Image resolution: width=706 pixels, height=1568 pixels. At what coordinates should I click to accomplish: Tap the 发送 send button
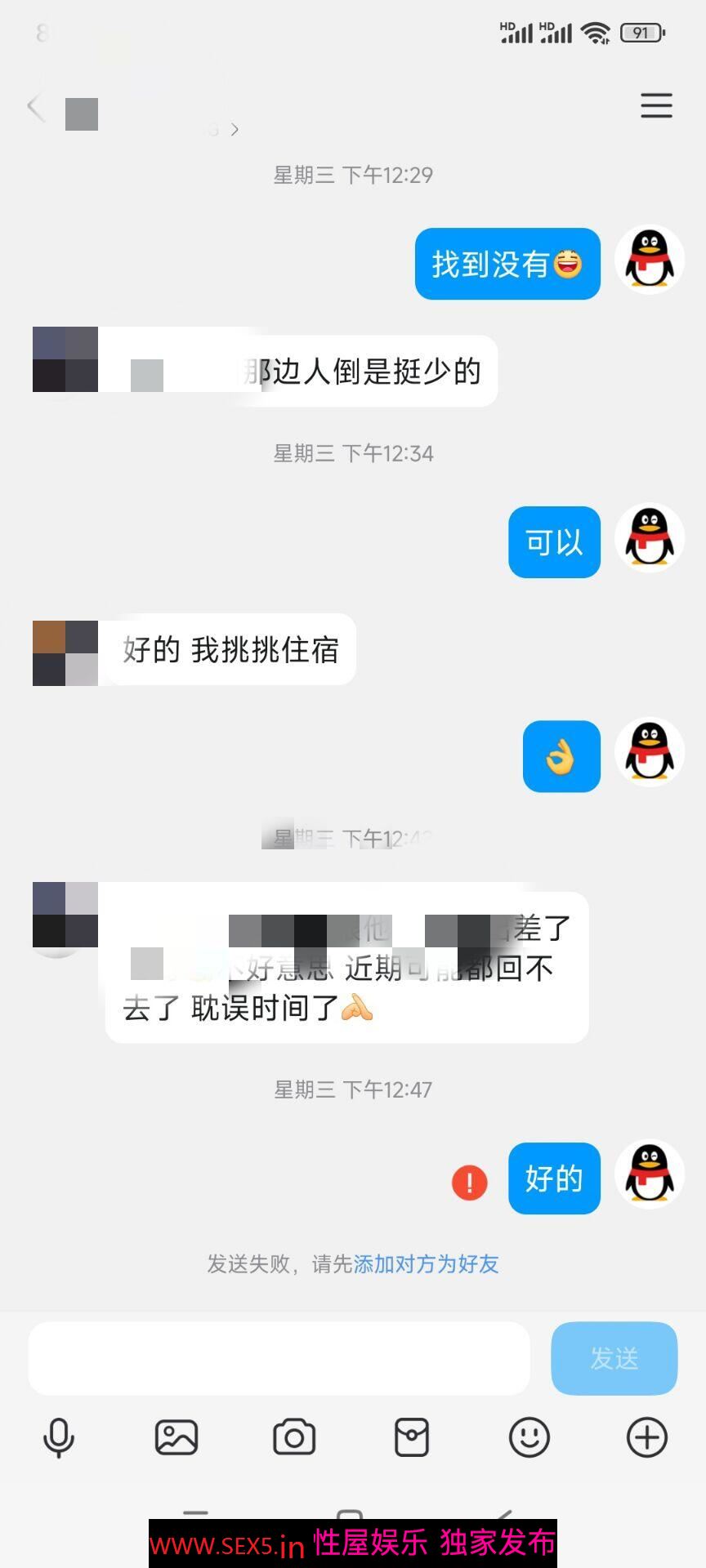614,1358
